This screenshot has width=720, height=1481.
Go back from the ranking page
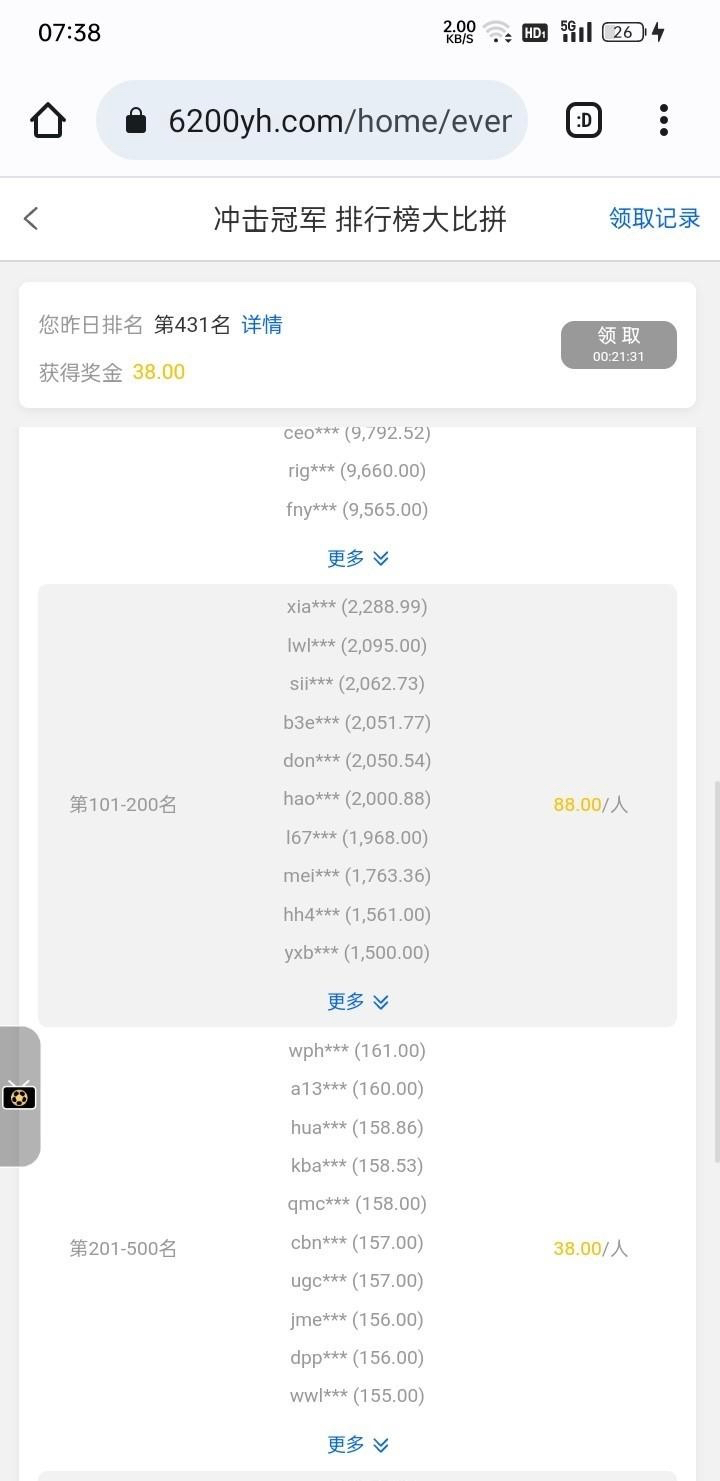(31, 219)
